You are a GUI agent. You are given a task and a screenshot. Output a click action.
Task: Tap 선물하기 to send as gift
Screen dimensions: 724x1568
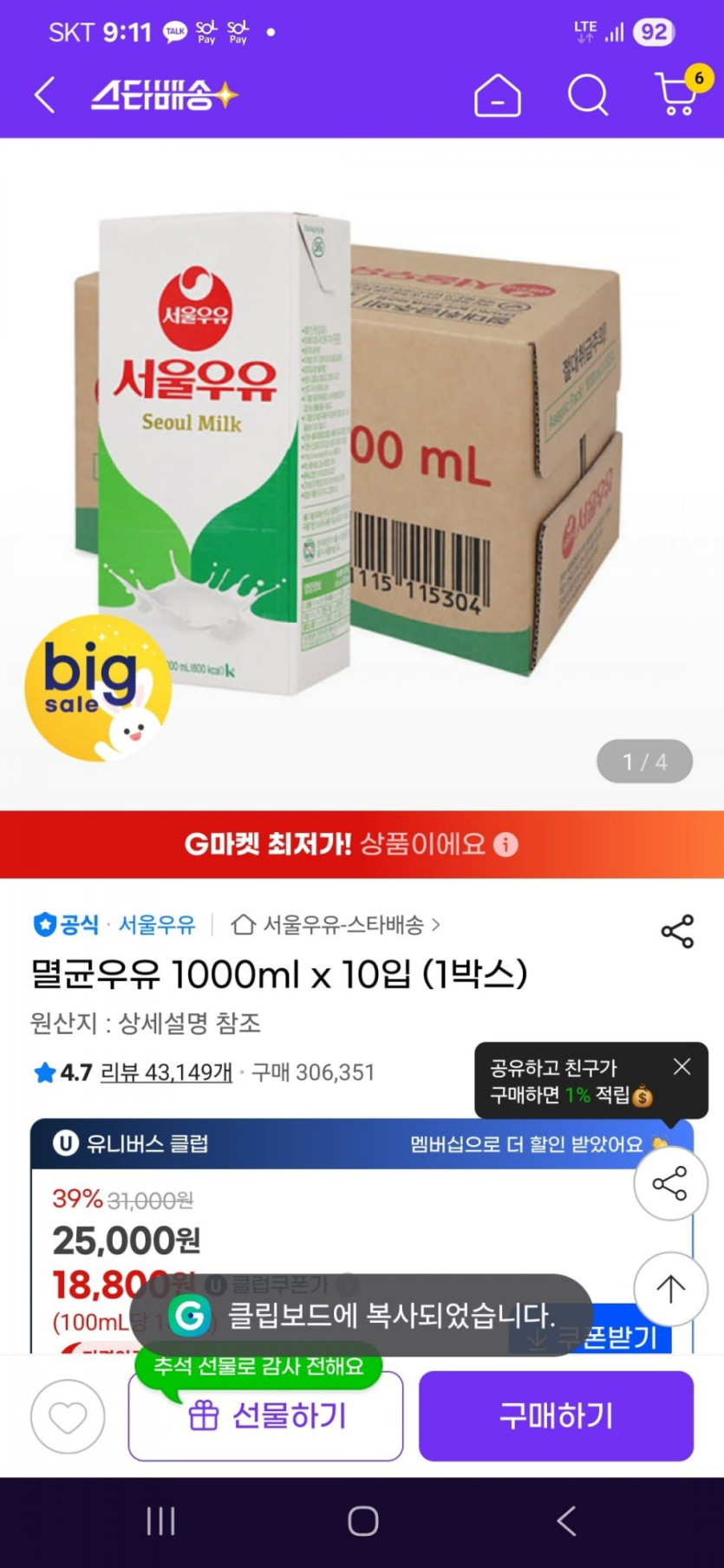(x=266, y=1416)
